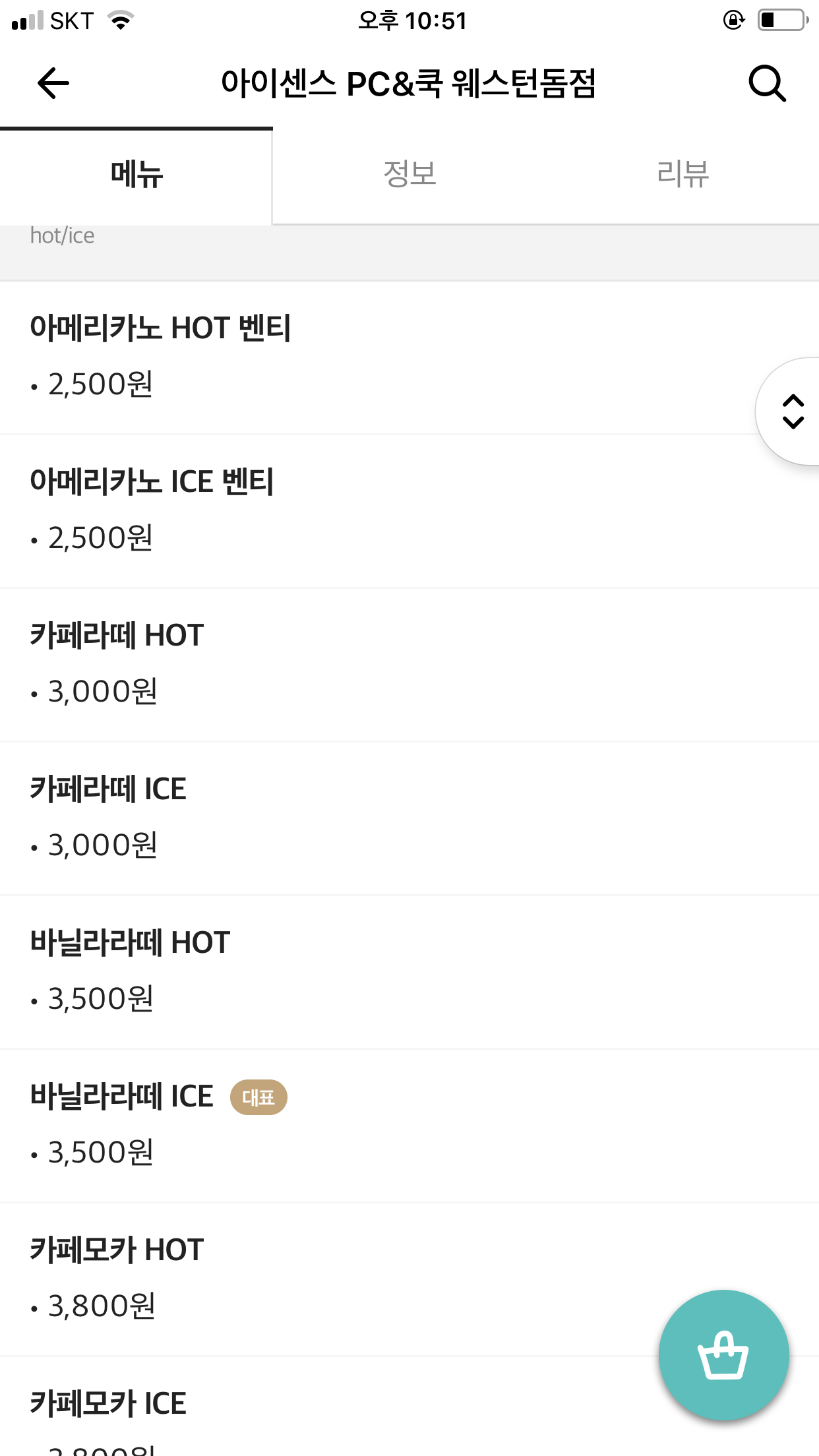This screenshot has width=819, height=1456.
Task: Open 아메리카노 HOT 벤티 menu item
Action: pyautogui.click(x=409, y=358)
